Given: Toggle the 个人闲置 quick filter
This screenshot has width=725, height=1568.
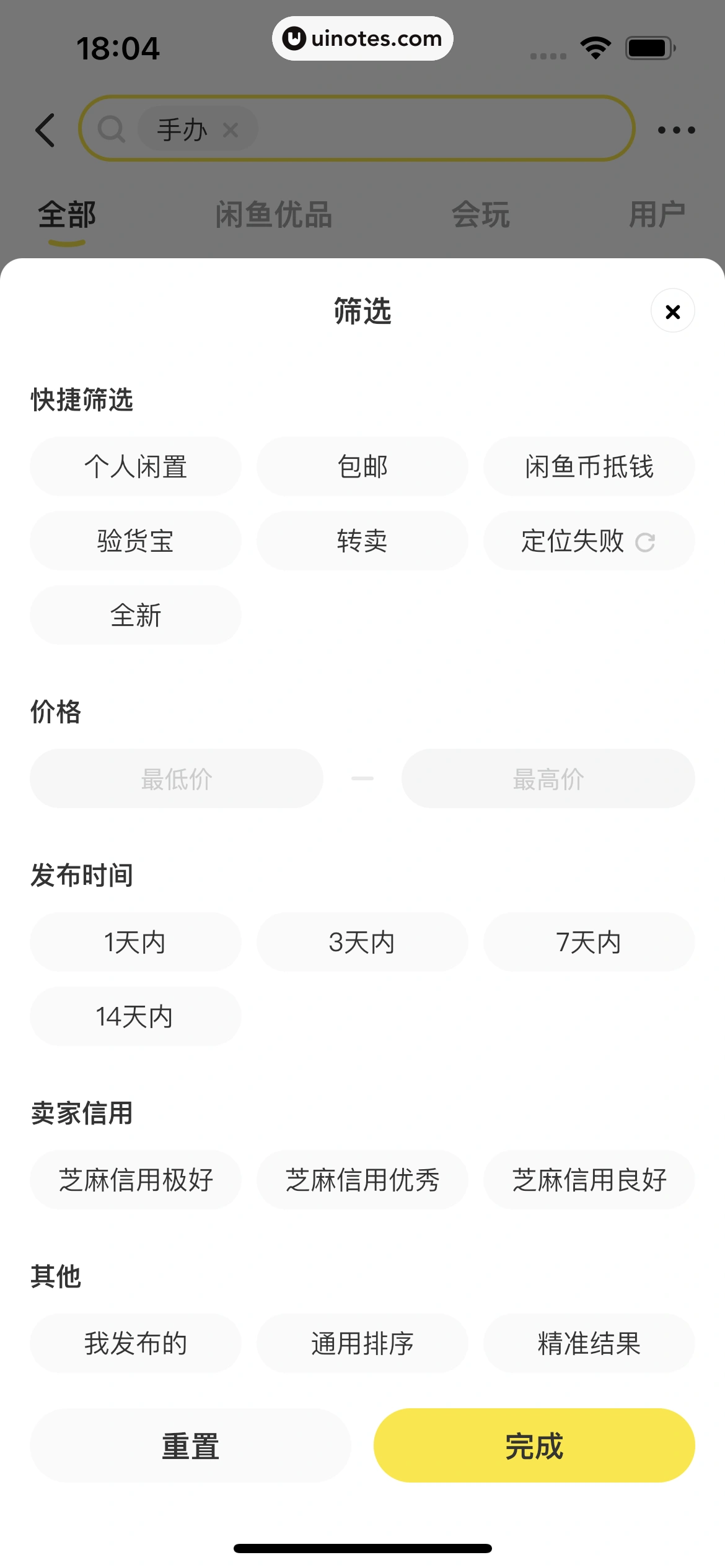Looking at the screenshot, I should click(x=135, y=466).
